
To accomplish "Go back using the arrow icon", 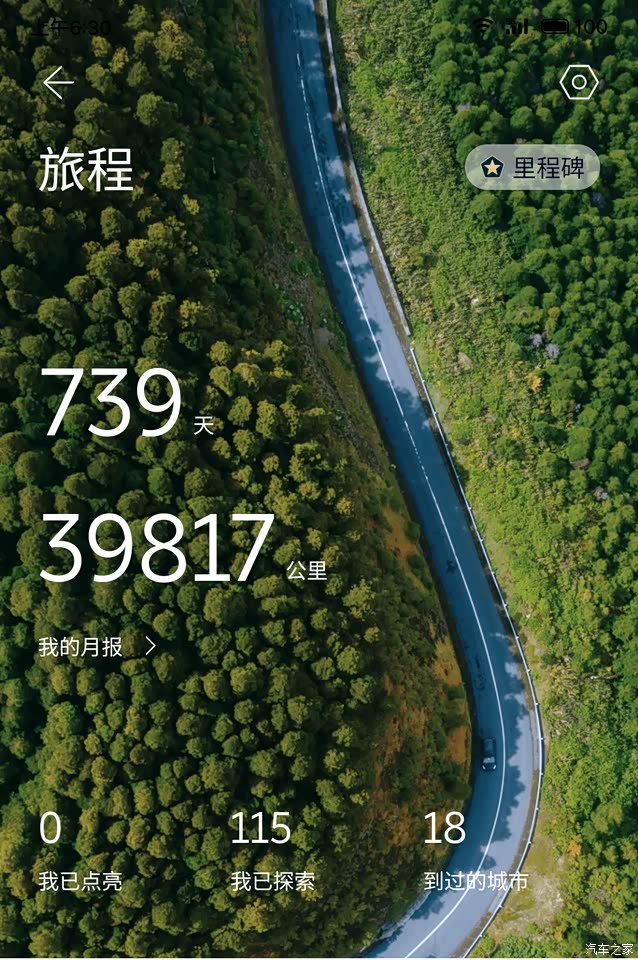I will click(x=59, y=83).
